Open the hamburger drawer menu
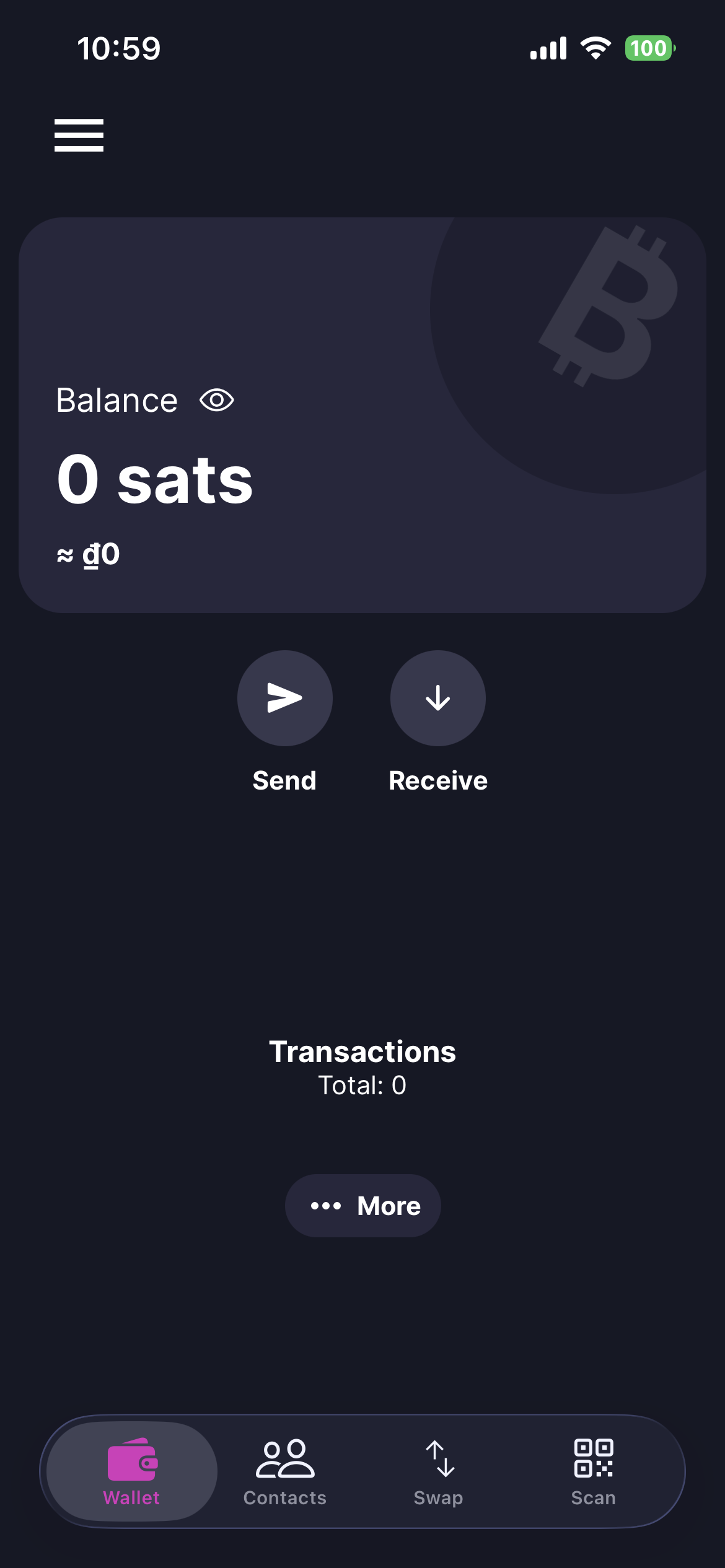The height and width of the screenshot is (1568, 725). pyautogui.click(x=79, y=135)
